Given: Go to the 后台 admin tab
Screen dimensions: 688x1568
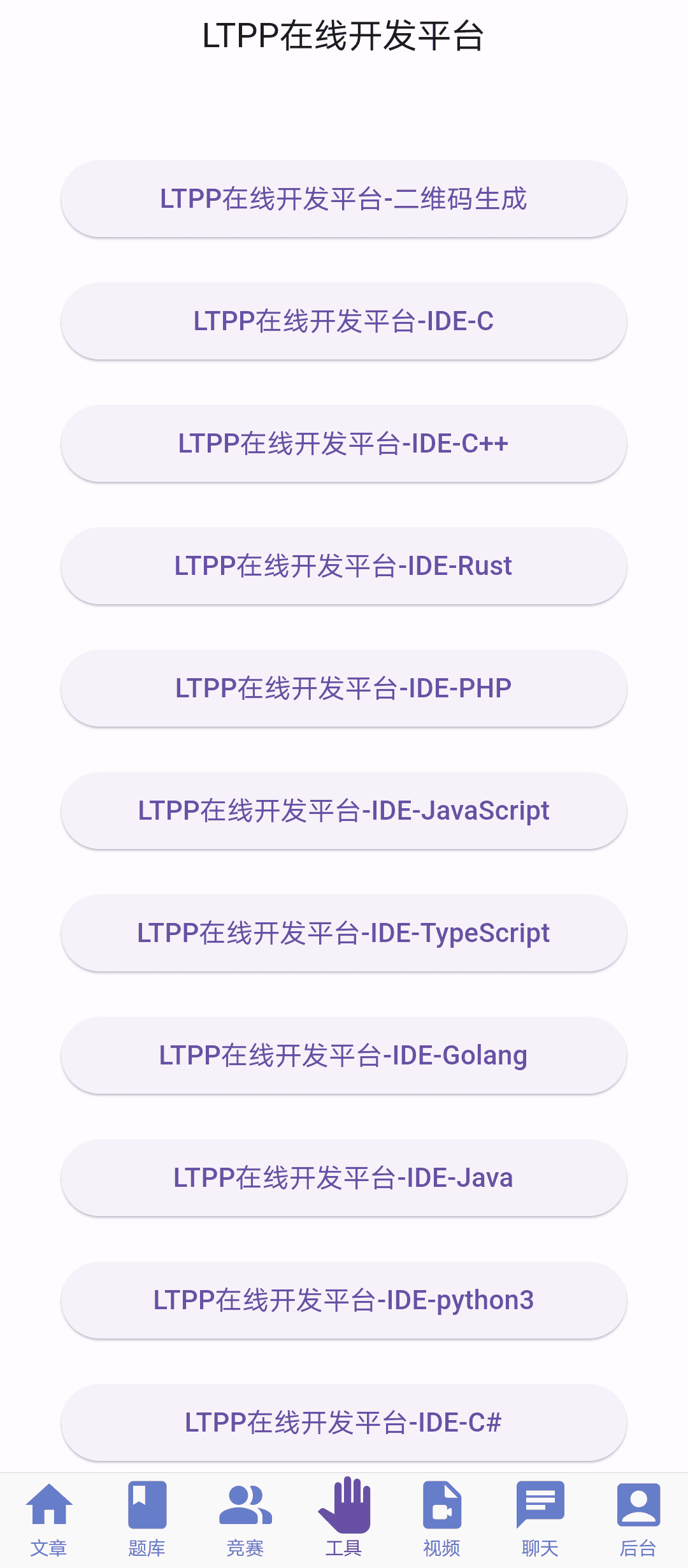Looking at the screenshot, I should [x=638, y=1520].
